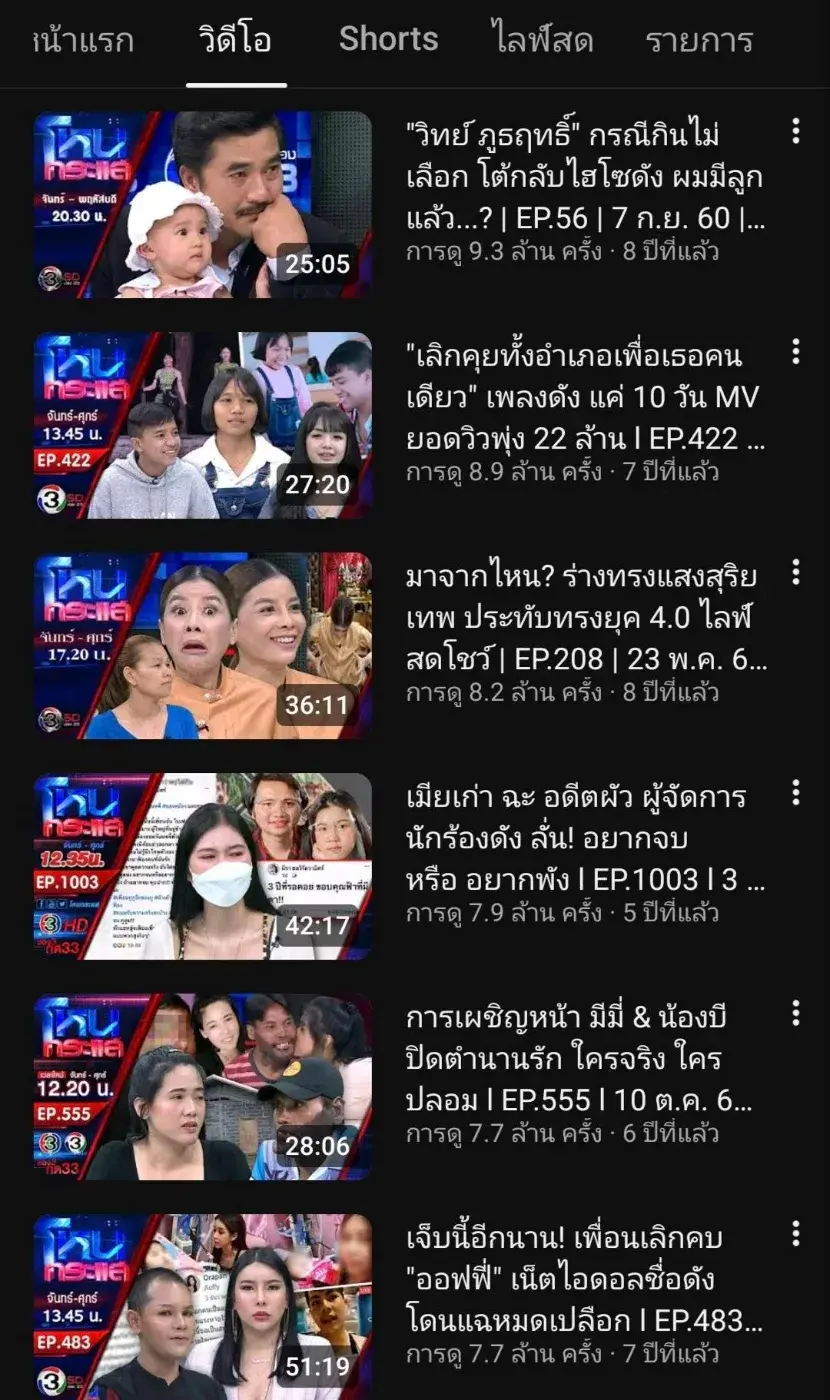Switch to the ไลฟ์สด tab

coord(543,40)
